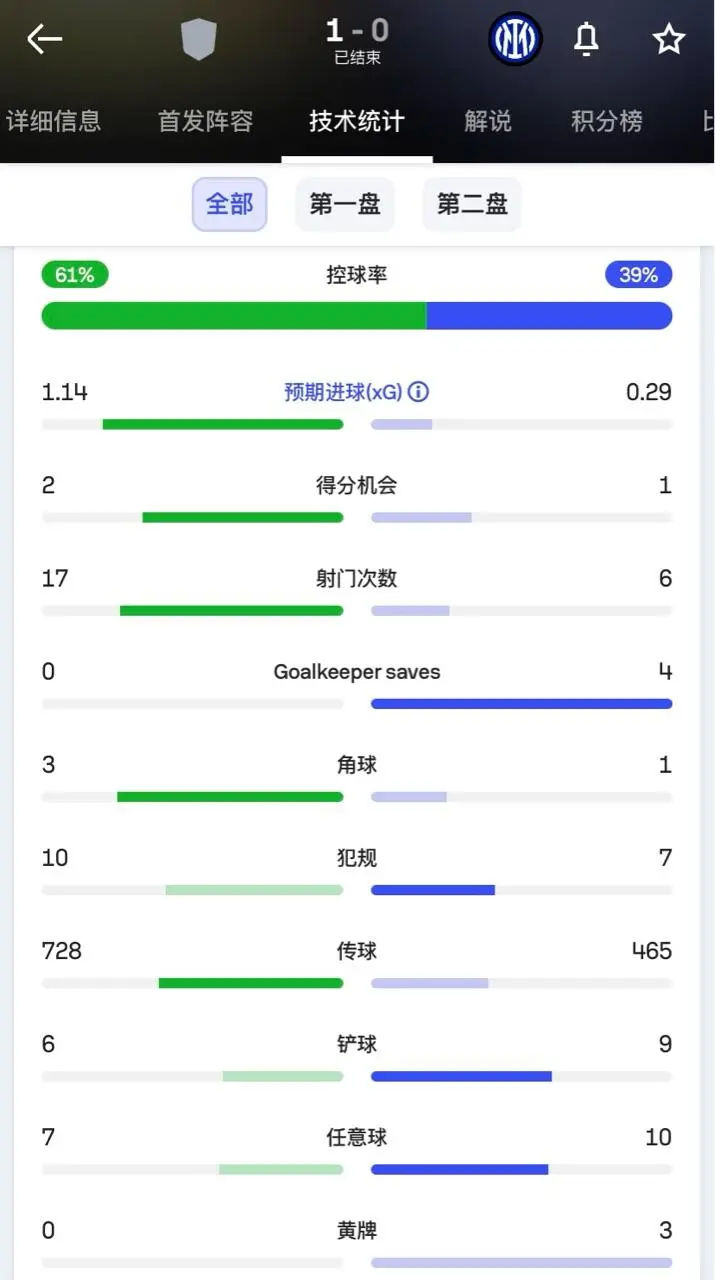Open the home team shield crest
The width and height of the screenshot is (715, 1280).
coord(198,40)
